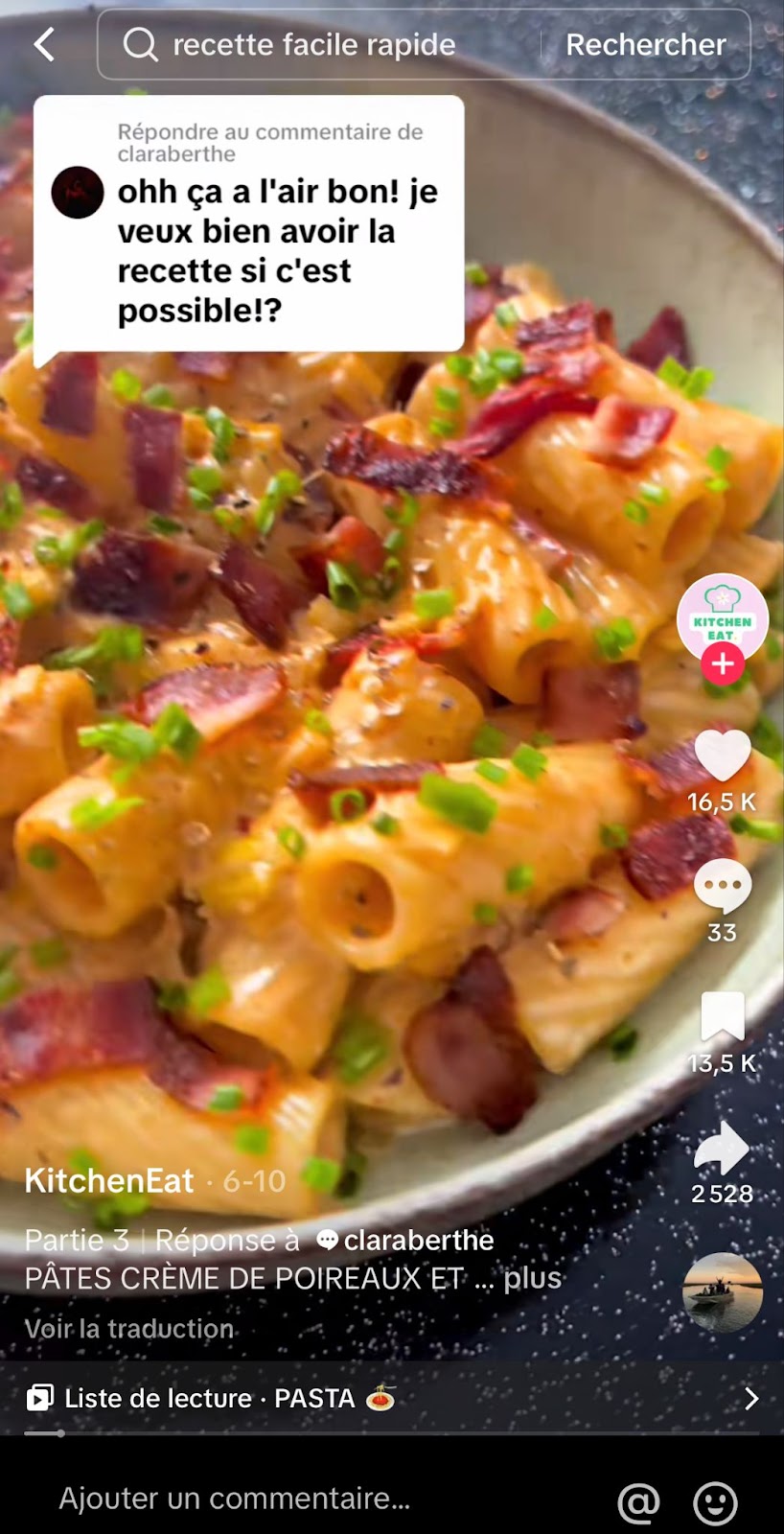The width and height of the screenshot is (784, 1534).
Task: Open the 33 comments
Action: pyautogui.click(x=722, y=887)
